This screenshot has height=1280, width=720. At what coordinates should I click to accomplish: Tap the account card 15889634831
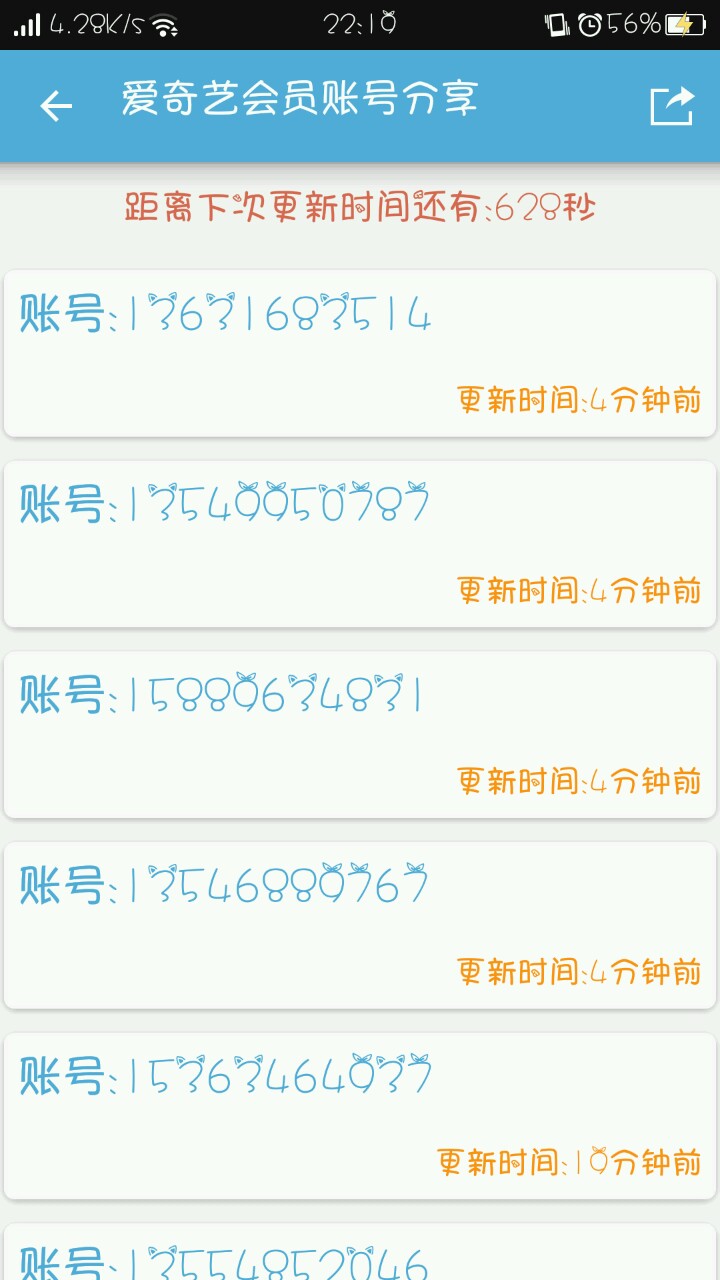pos(360,735)
